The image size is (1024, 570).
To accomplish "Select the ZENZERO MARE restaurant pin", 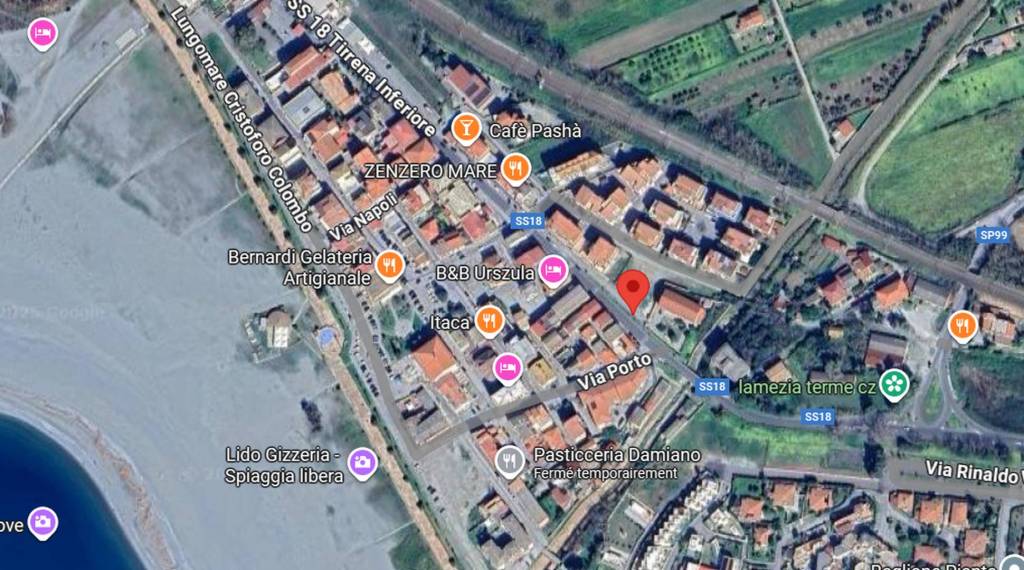I will [x=516, y=167].
